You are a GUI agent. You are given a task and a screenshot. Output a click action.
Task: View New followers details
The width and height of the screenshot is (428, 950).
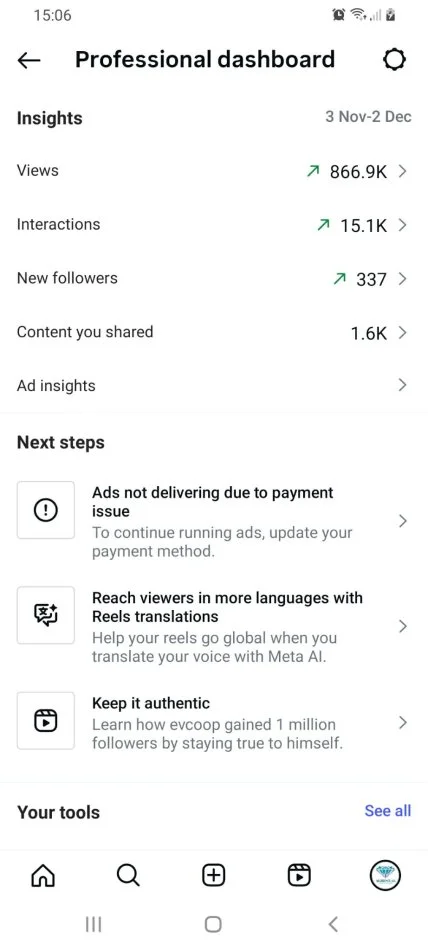click(x=214, y=279)
